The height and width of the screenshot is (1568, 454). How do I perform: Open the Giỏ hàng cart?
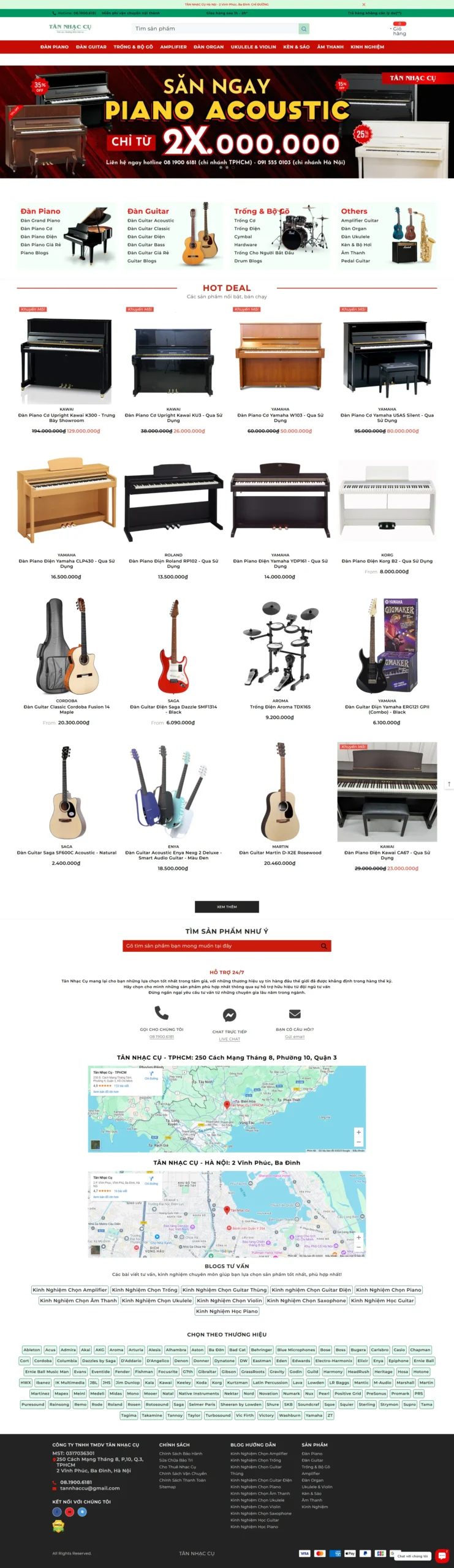tap(399, 29)
